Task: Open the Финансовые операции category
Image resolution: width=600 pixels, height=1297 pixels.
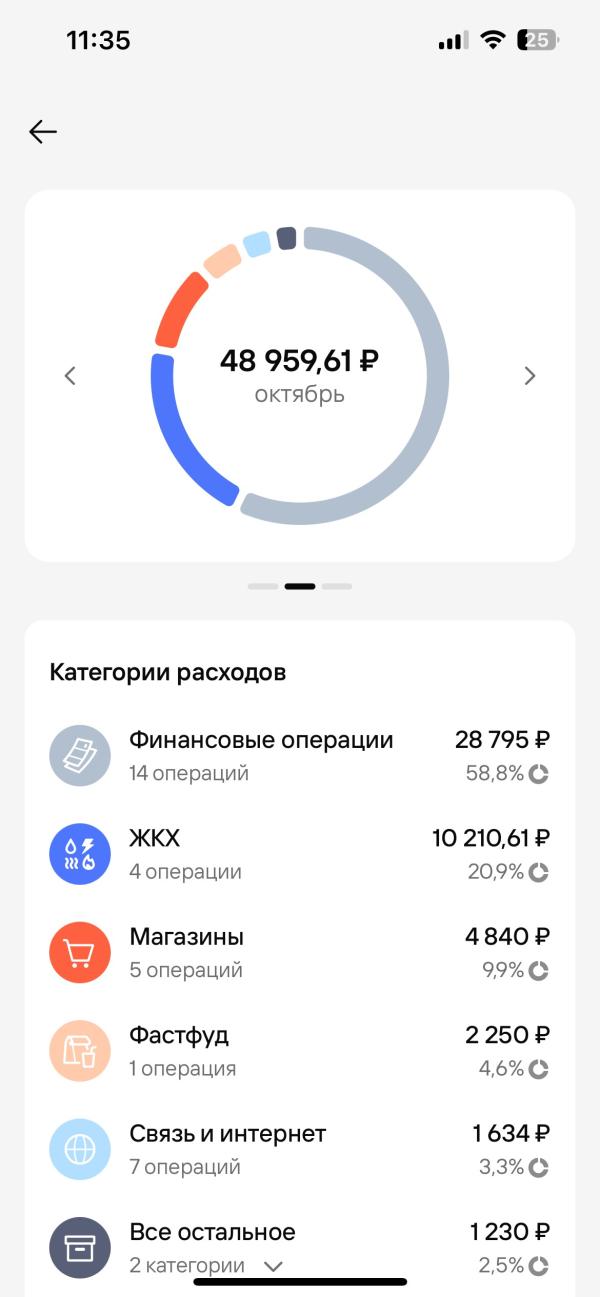Action: pyautogui.click(x=300, y=755)
